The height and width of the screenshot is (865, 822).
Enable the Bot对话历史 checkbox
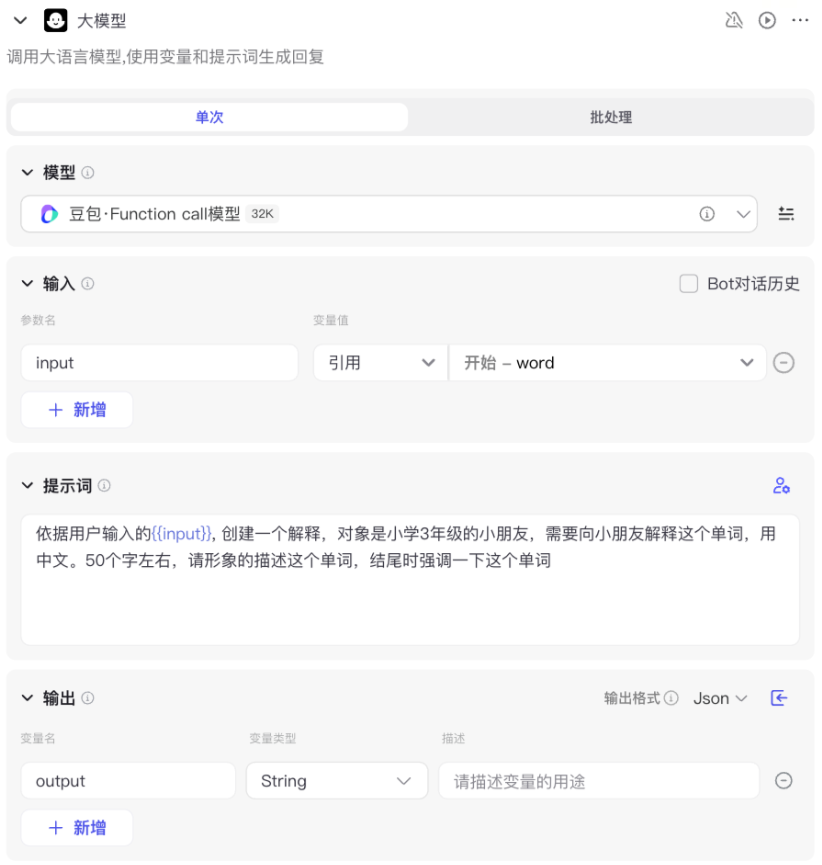pos(688,284)
